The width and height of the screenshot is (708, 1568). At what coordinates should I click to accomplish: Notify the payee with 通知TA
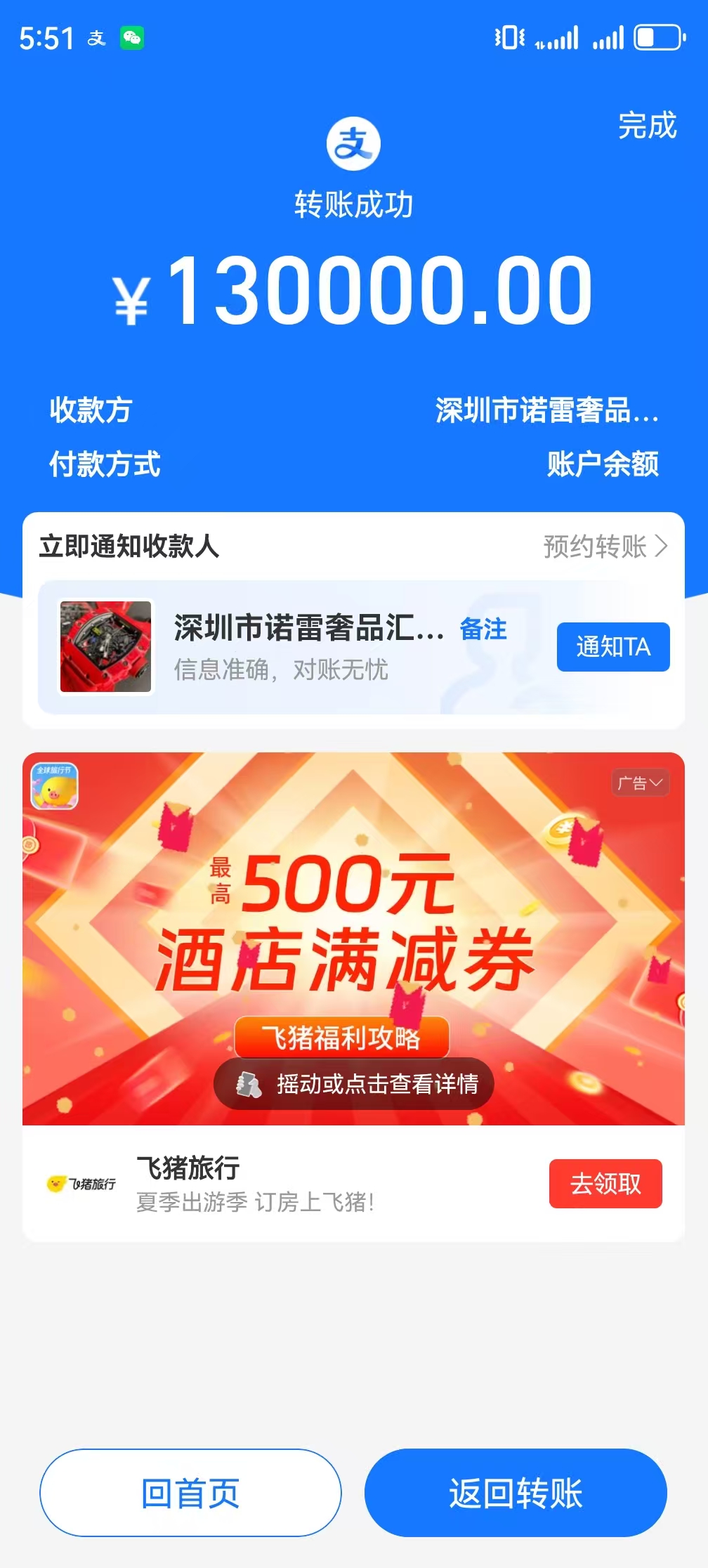coord(612,647)
